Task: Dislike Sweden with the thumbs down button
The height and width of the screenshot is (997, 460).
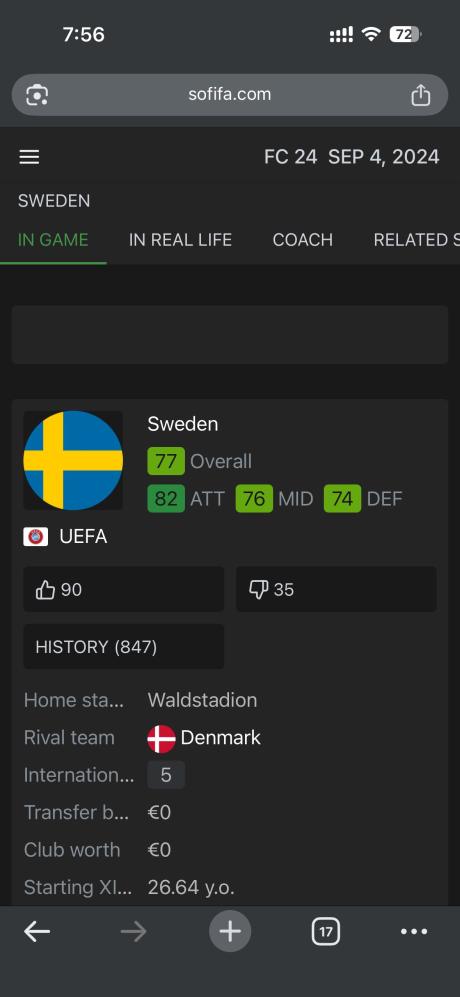Action: click(x=336, y=589)
